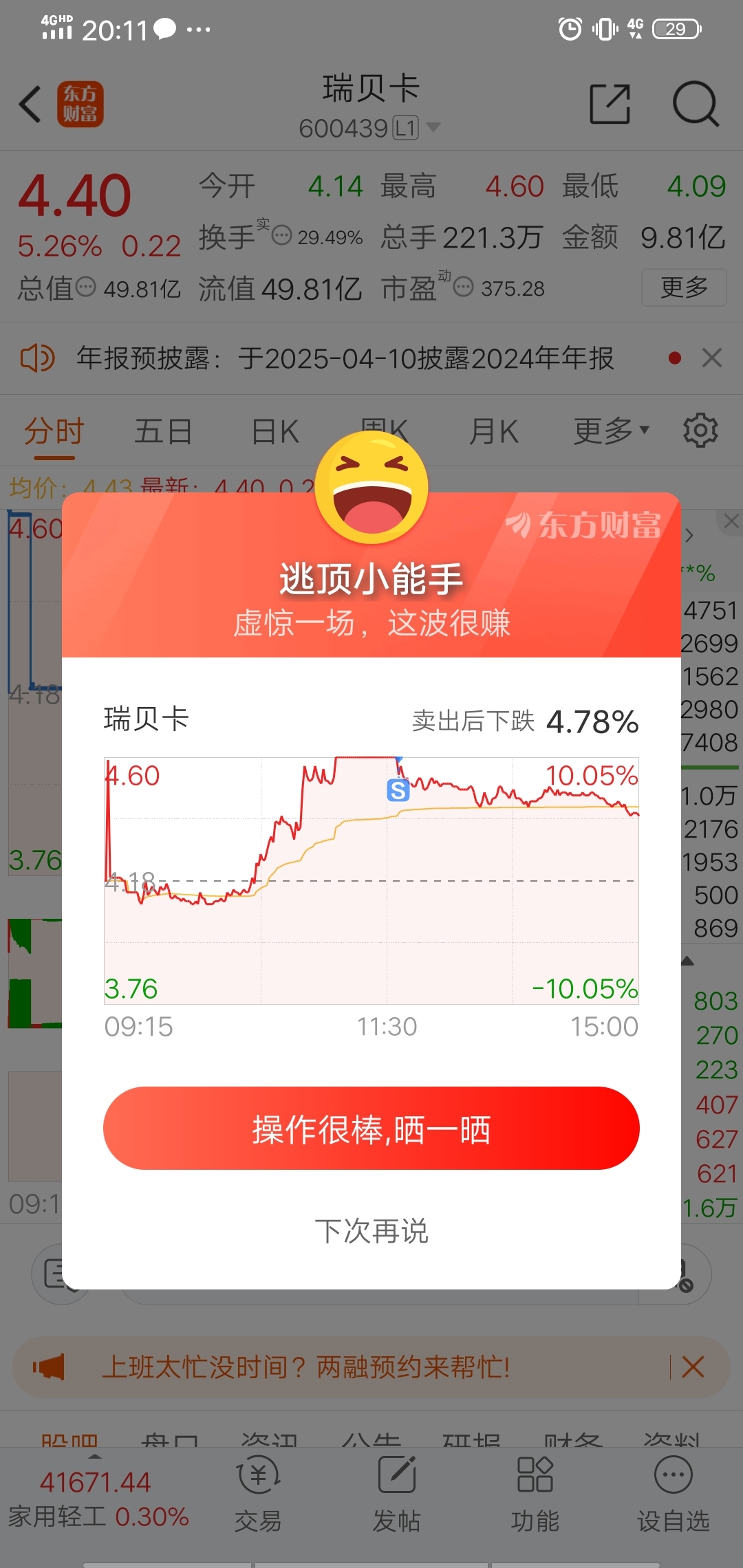Viewport: 743px width, 1568px height.
Task: Switch to the 月K chart tab
Action: pyautogui.click(x=494, y=432)
